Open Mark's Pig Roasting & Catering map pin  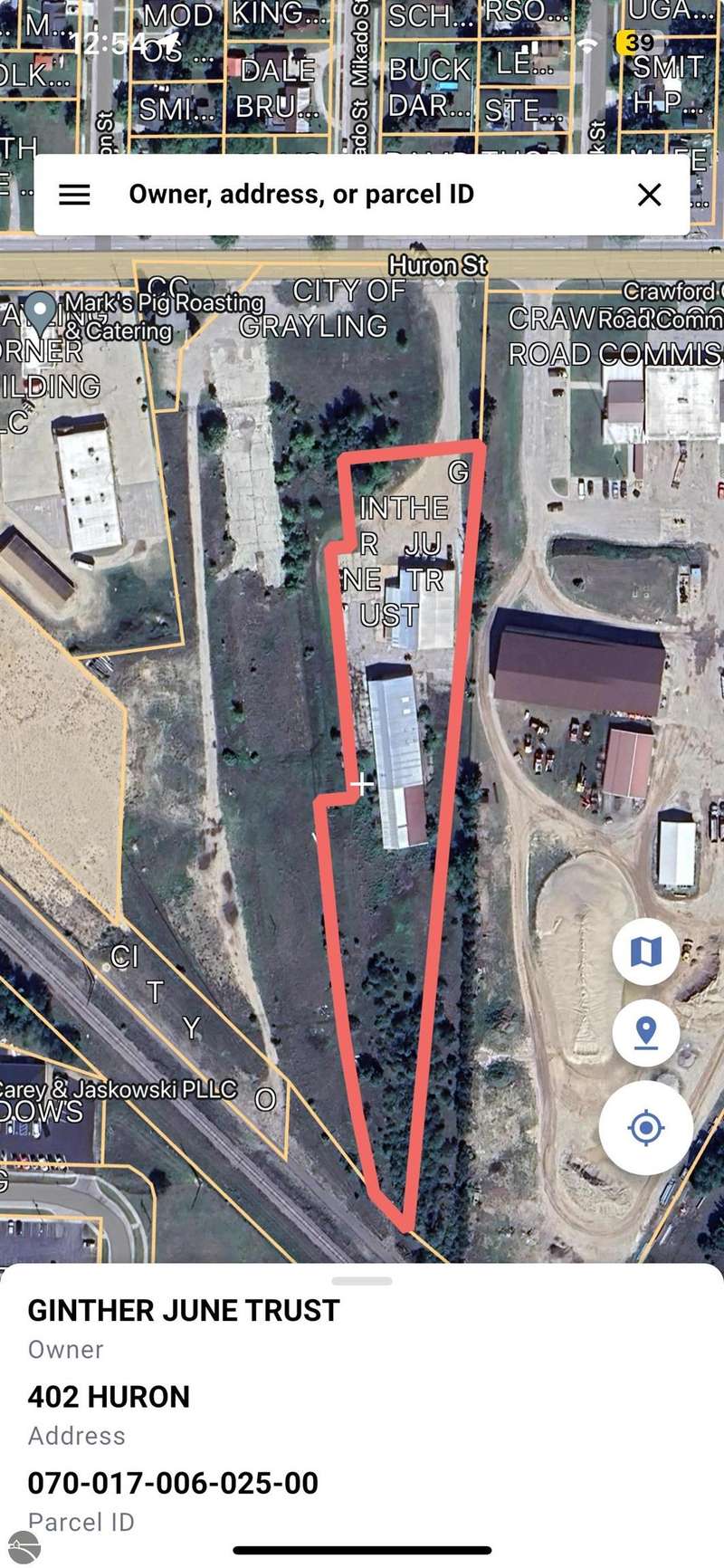tap(40, 311)
